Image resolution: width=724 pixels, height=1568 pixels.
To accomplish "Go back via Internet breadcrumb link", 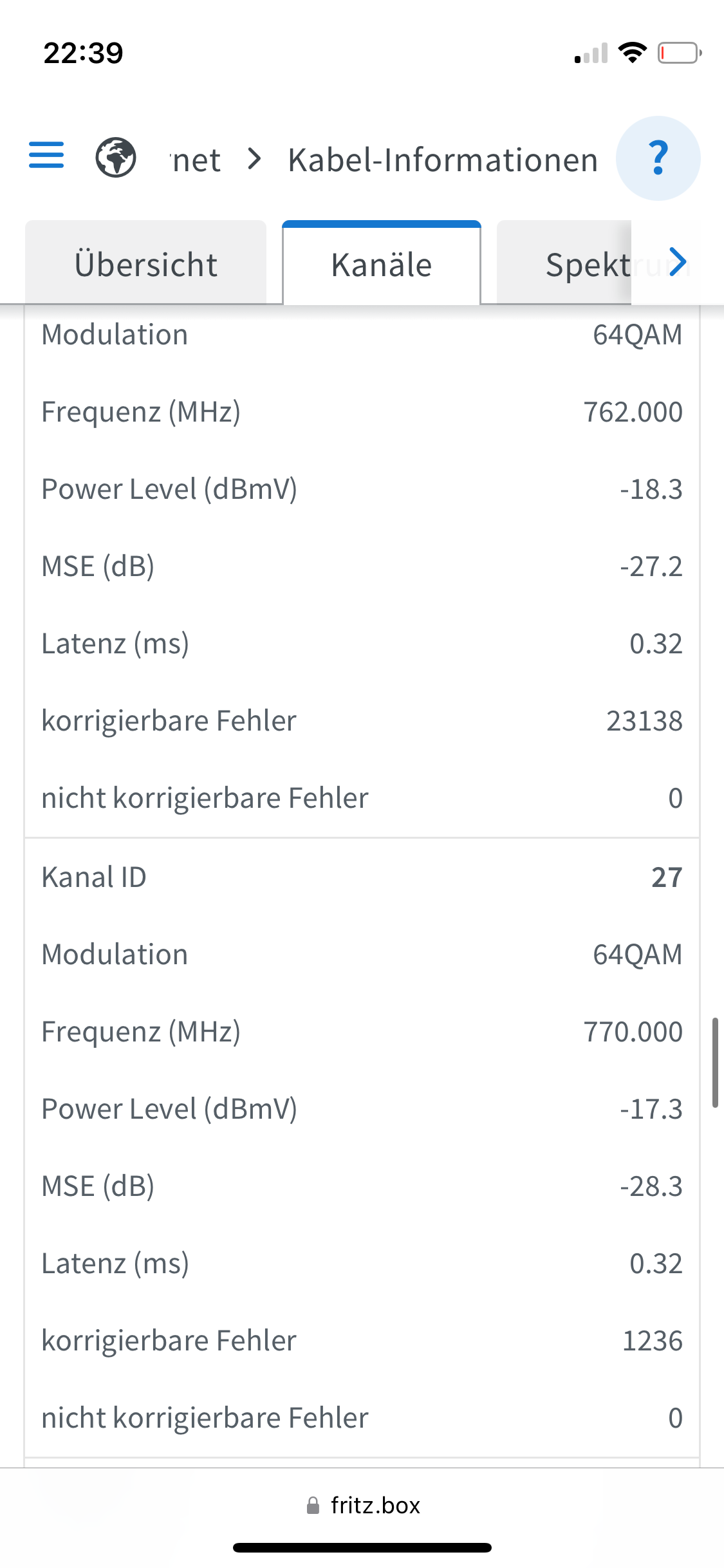I will point(196,160).
